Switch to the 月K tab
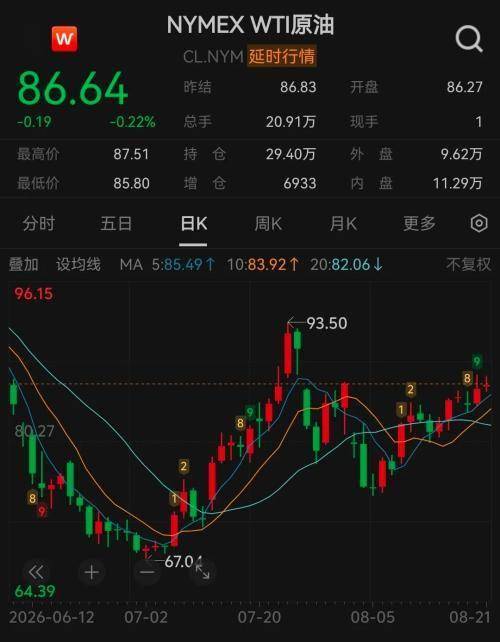The height and width of the screenshot is (642, 500). pos(343,224)
